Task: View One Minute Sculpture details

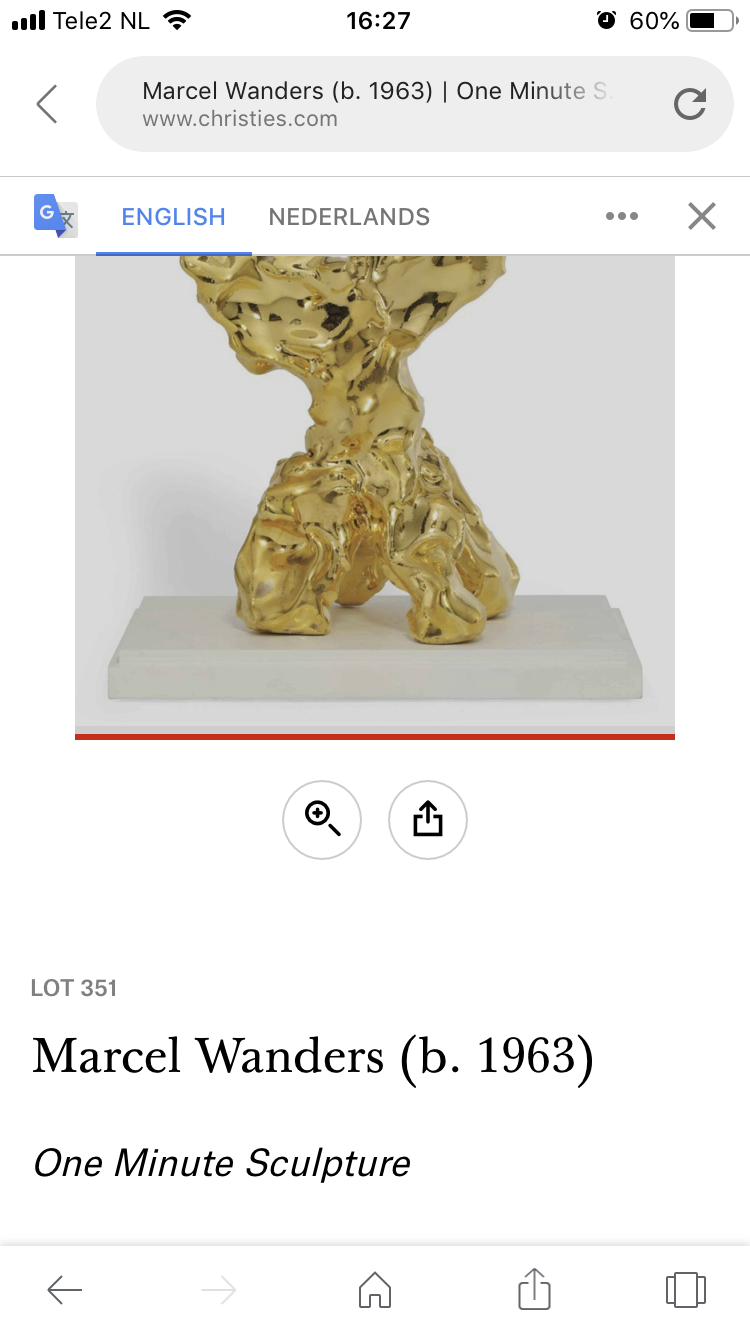Action: [222, 1163]
